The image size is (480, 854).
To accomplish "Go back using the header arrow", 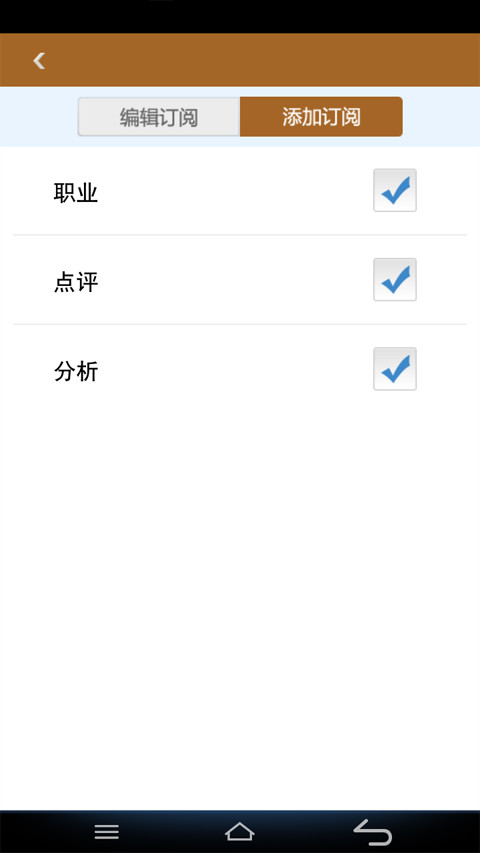I will pos(39,60).
